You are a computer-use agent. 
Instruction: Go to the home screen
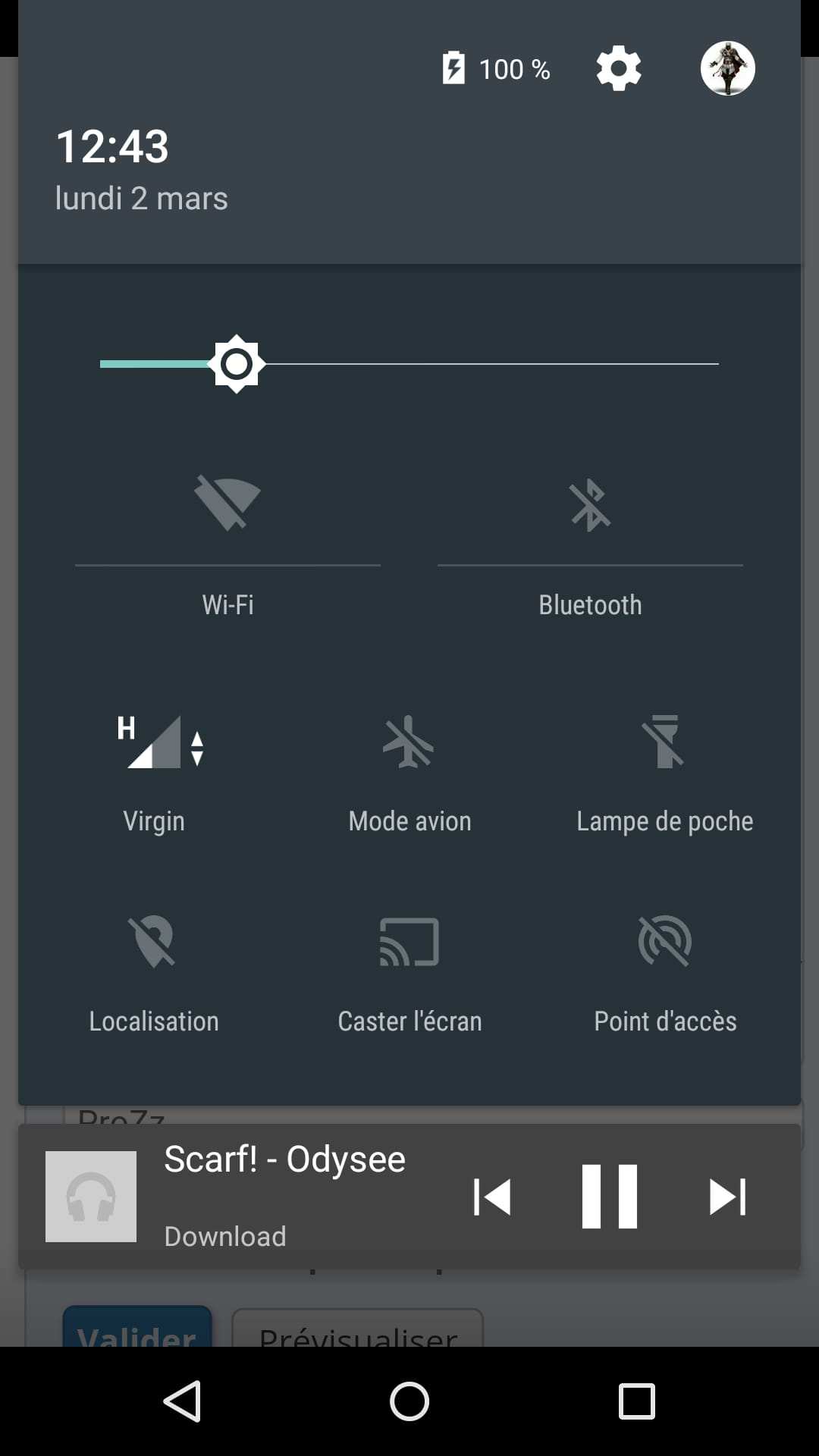(x=409, y=1401)
